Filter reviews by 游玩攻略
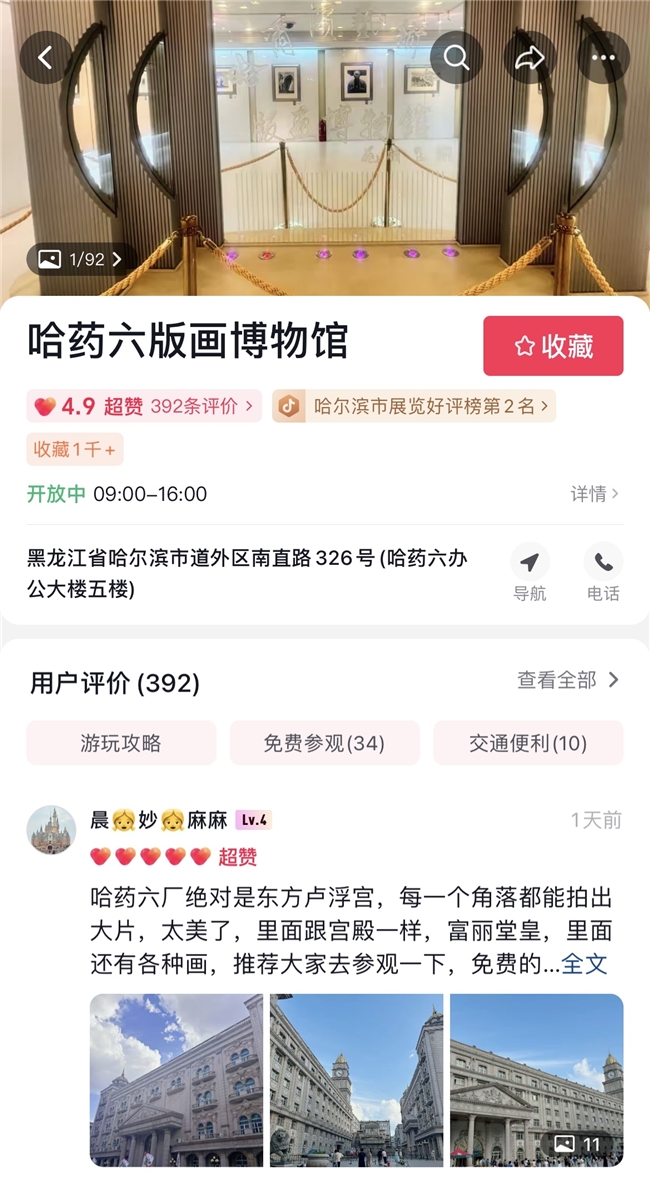Image resolution: width=650 pixels, height=1182 pixels. pos(121,743)
